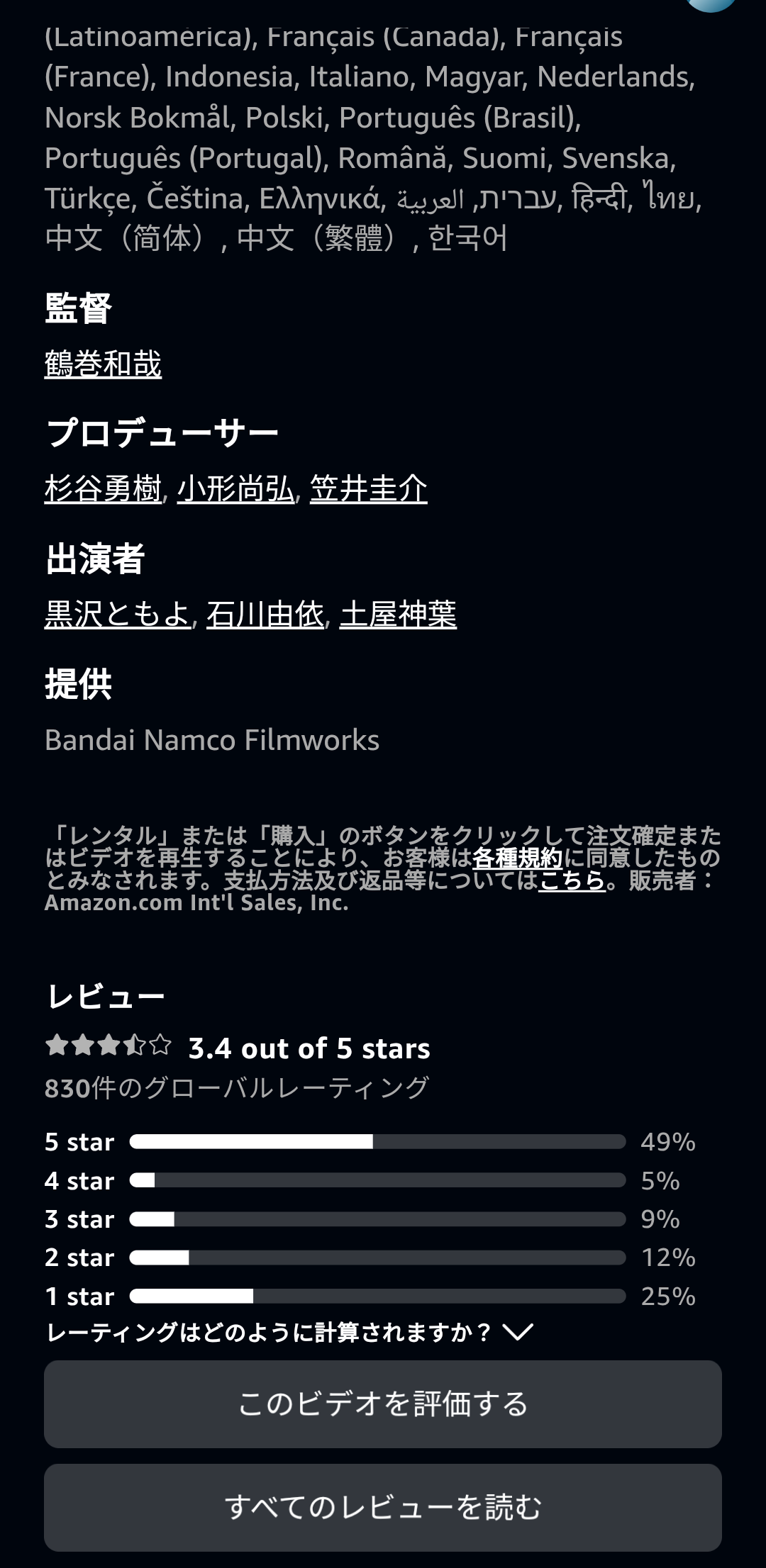The height and width of the screenshot is (1568, 766).
Task: Show reviews with 1 star rating
Action: (x=370, y=1297)
